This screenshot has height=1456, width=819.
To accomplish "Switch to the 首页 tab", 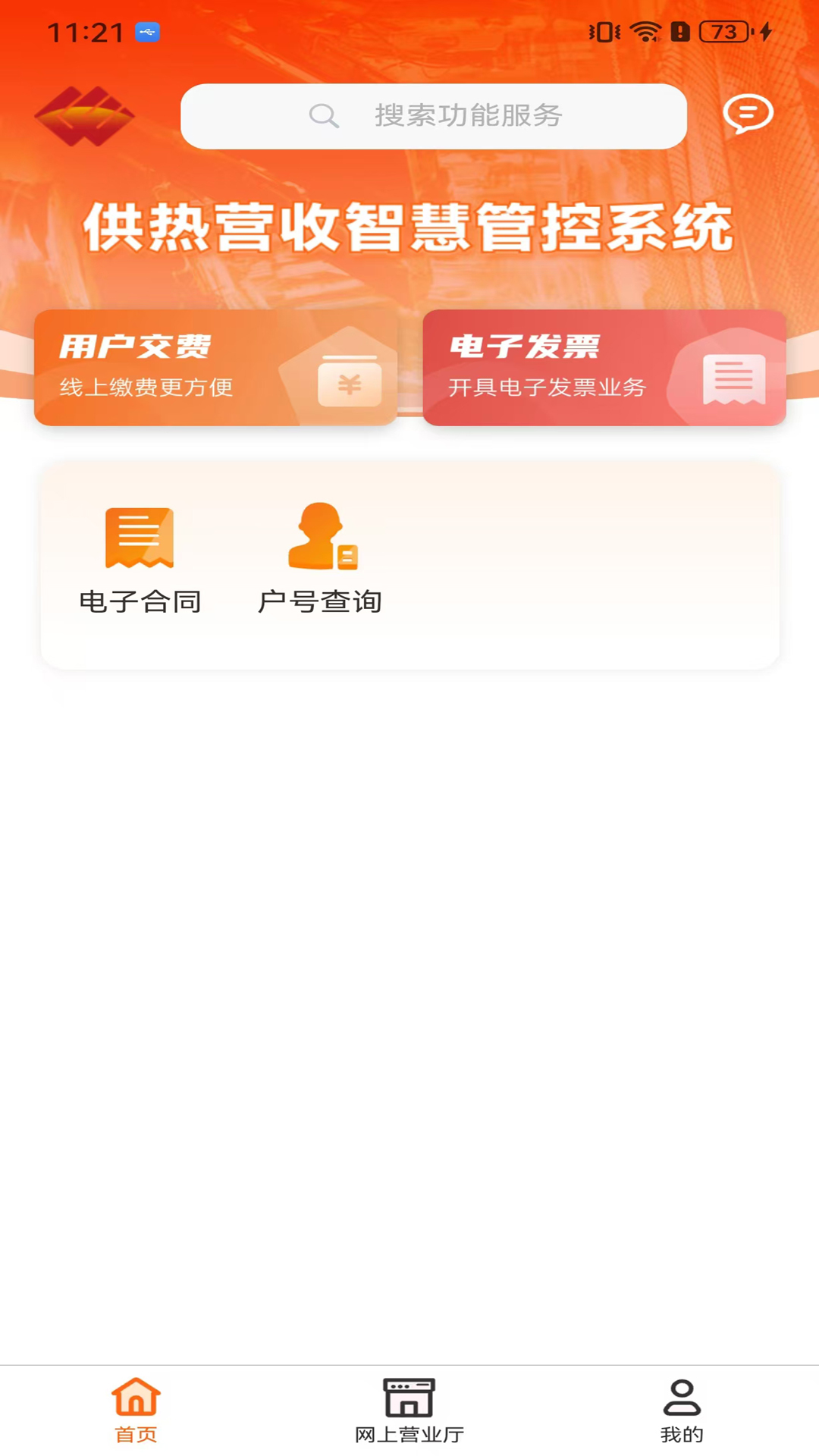I will tap(136, 1410).
